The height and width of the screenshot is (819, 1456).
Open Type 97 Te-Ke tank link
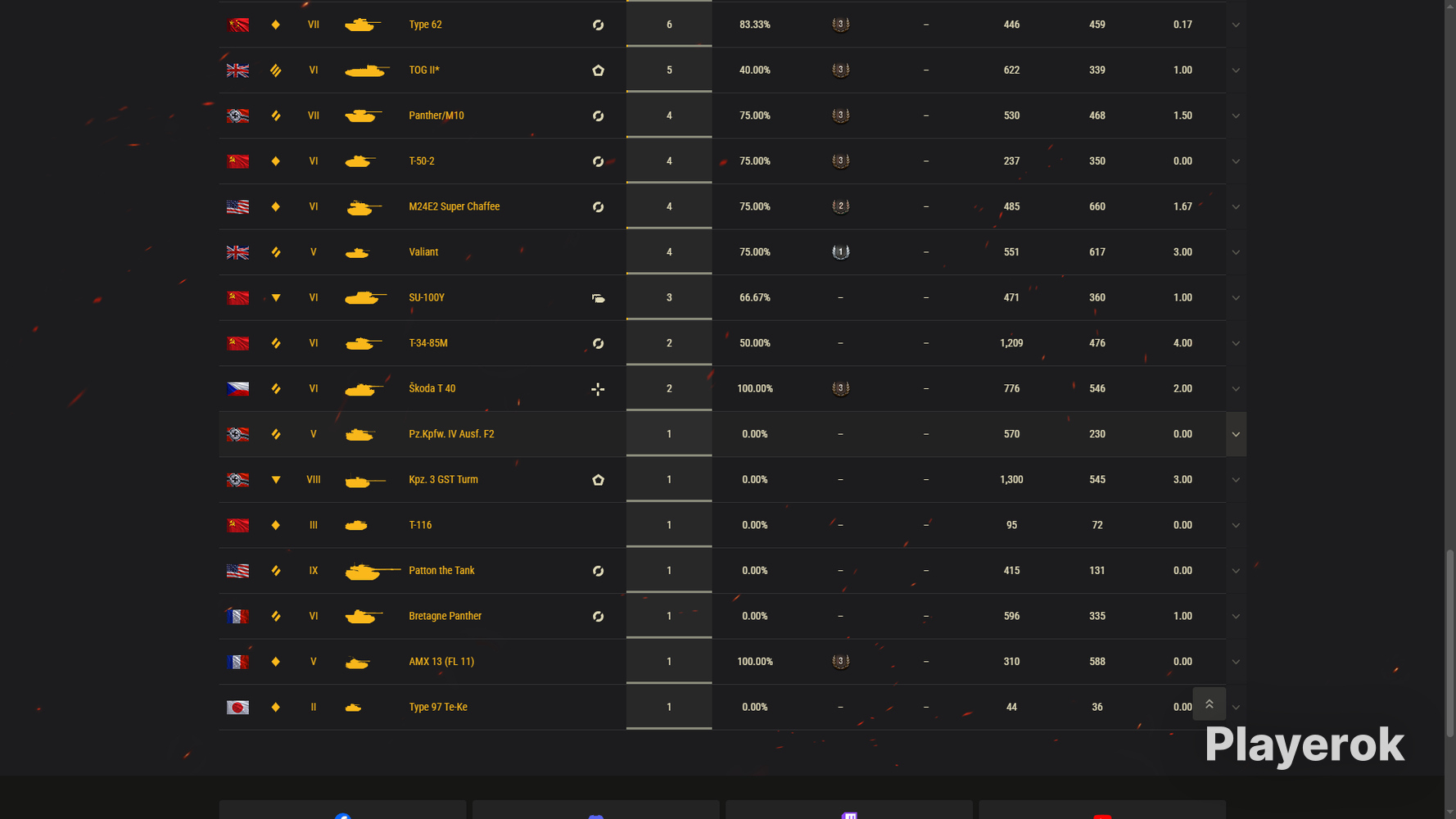click(438, 707)
